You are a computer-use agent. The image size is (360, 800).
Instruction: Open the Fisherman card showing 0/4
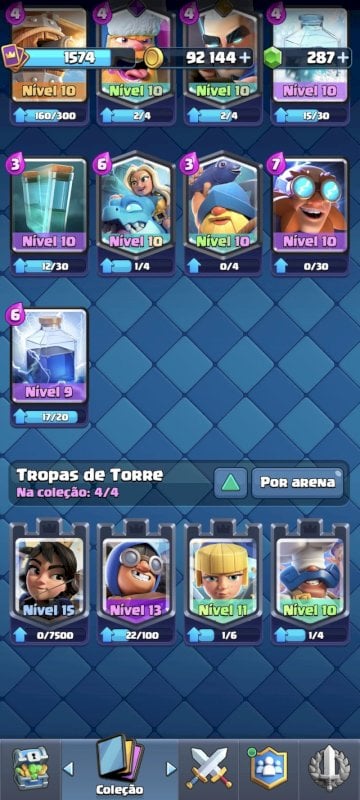[x=223, y=216]
